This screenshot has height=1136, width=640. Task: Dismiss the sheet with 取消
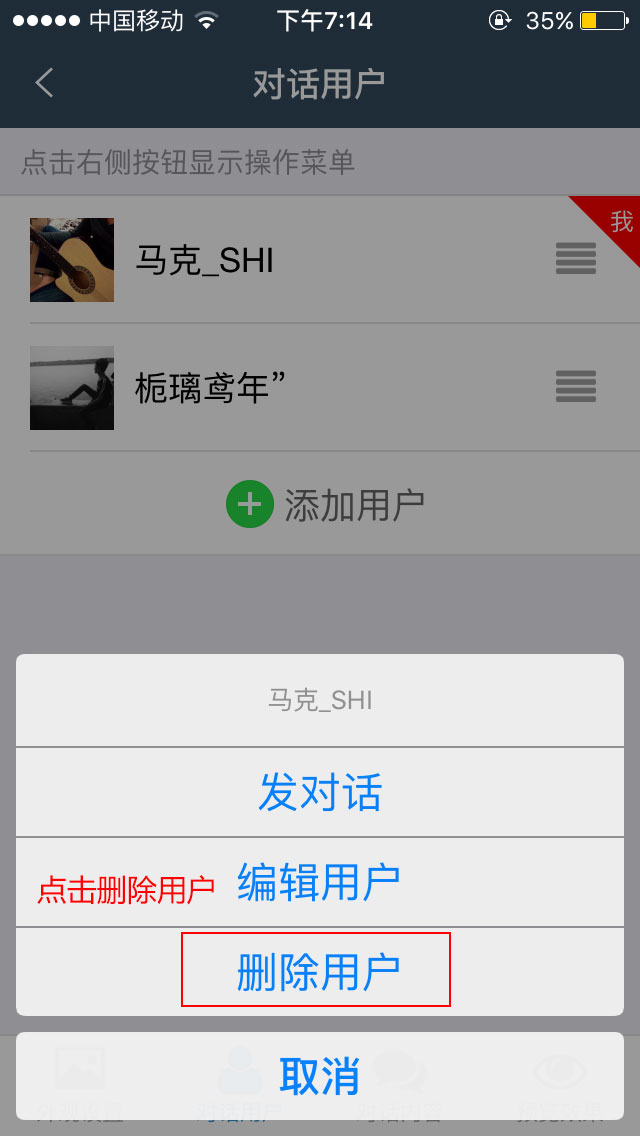320,1076
